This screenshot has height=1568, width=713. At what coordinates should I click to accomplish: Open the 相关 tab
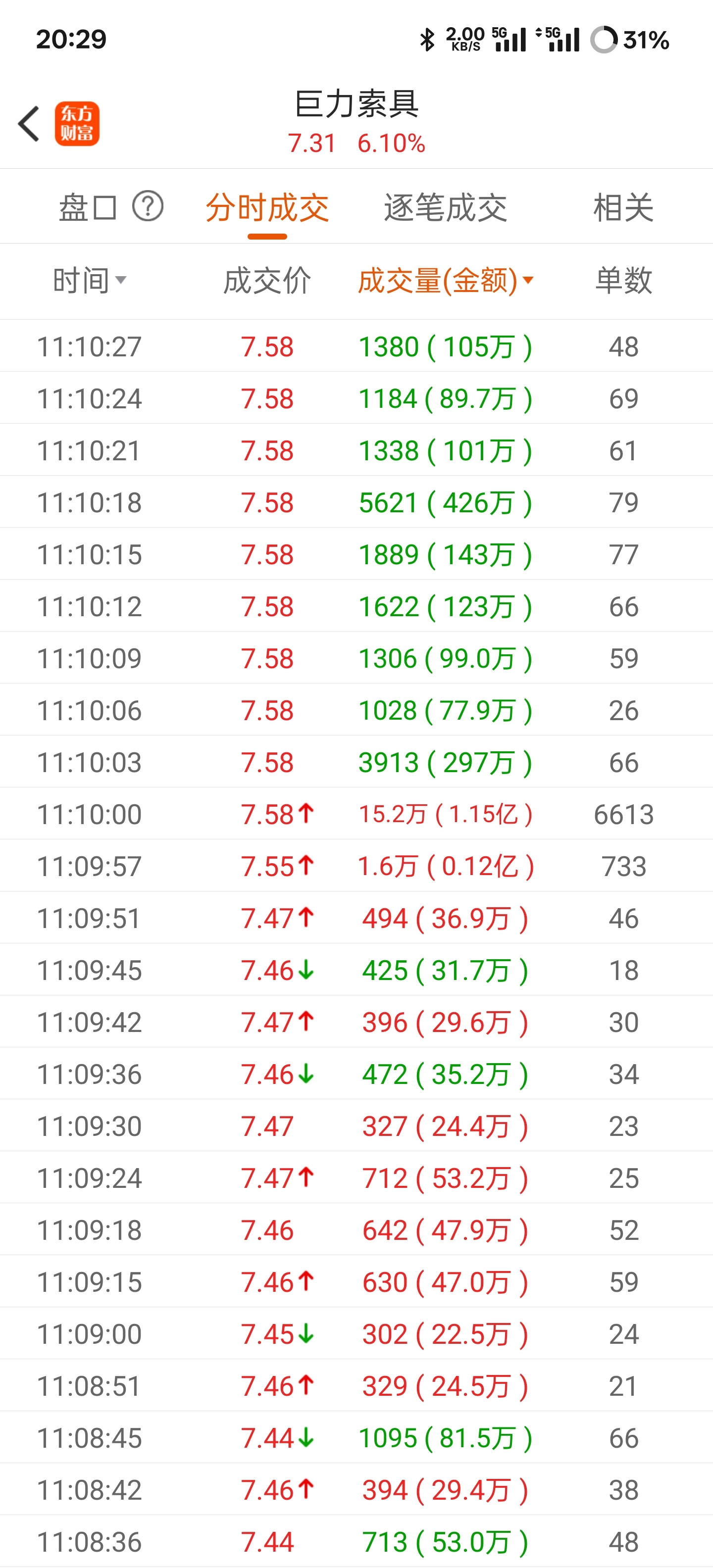coord(623,207)
